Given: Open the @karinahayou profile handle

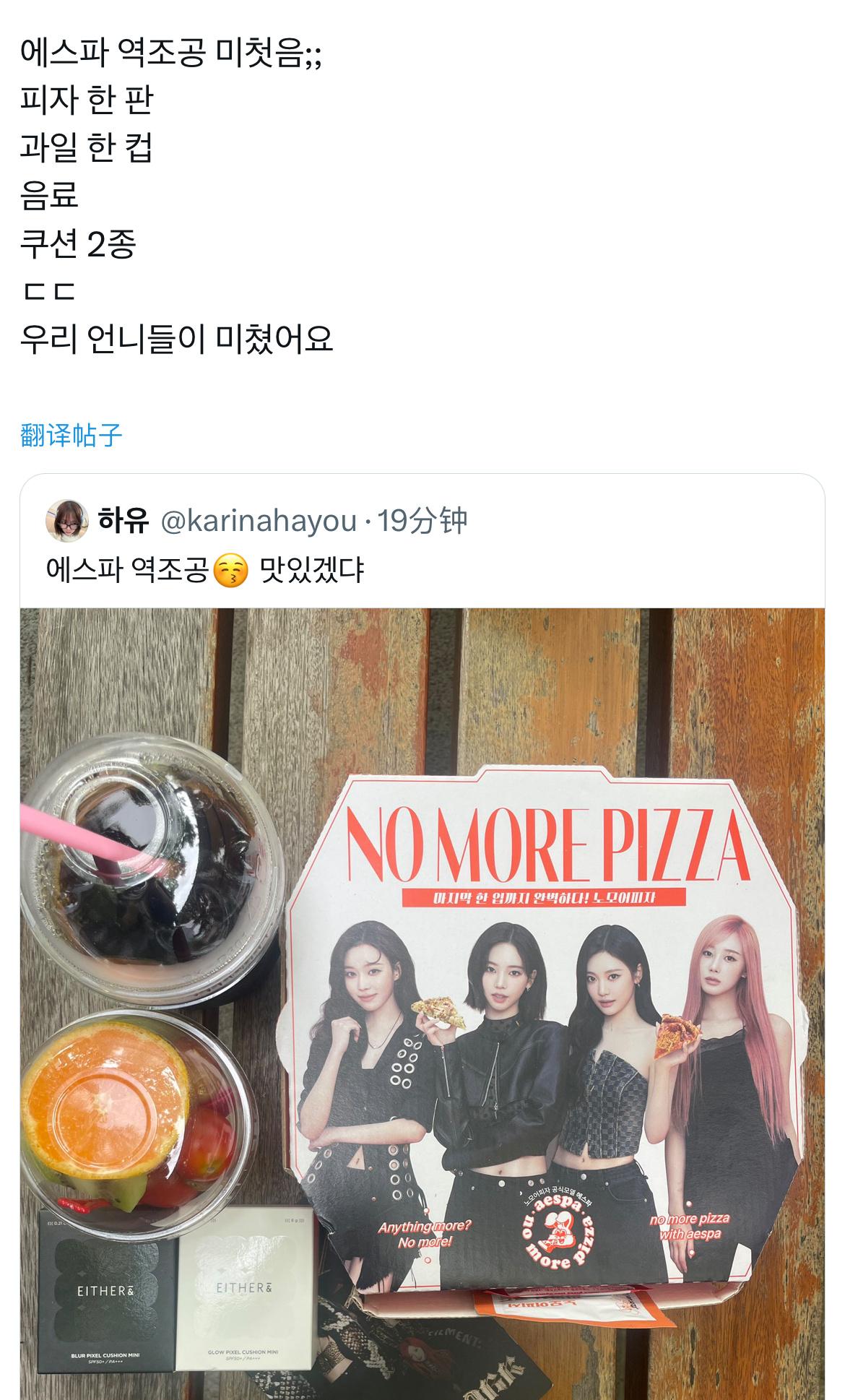Looking at the screenshot, I should [x=259, y=520].
